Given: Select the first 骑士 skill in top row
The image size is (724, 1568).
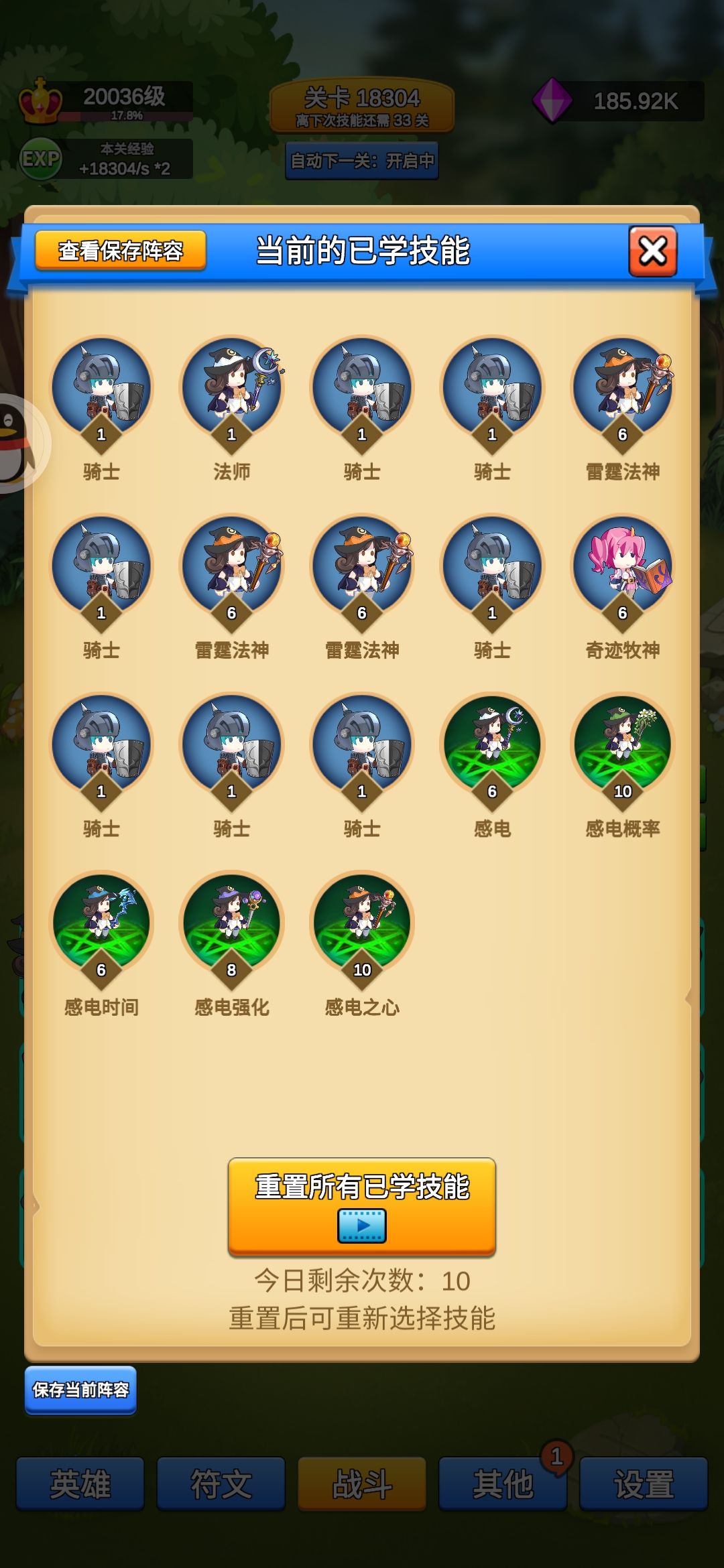Looking at the screenshot, I should [x=101, y=385].
